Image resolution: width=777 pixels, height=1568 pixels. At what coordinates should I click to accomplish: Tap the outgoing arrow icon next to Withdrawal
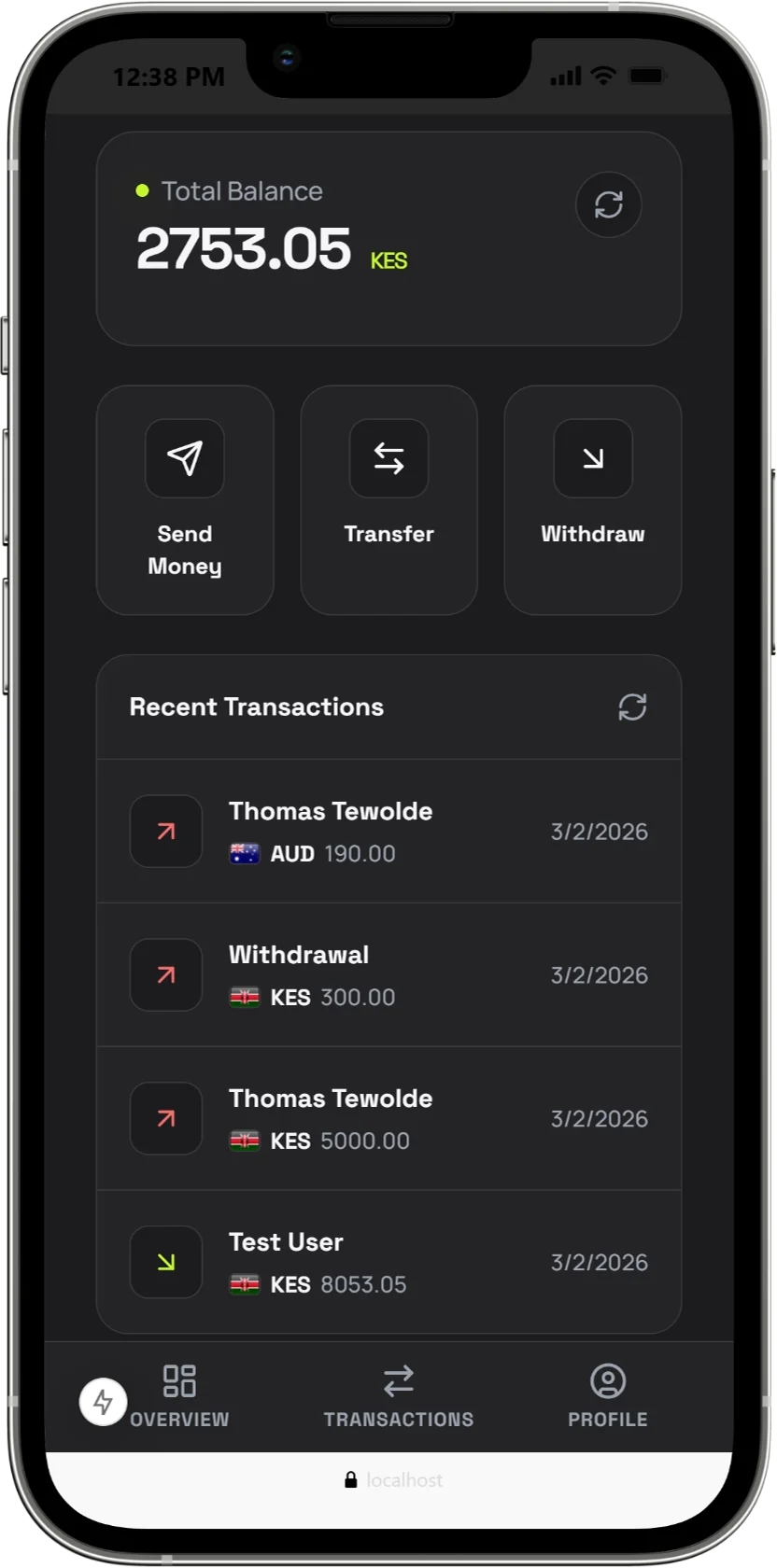pos(165,974)
